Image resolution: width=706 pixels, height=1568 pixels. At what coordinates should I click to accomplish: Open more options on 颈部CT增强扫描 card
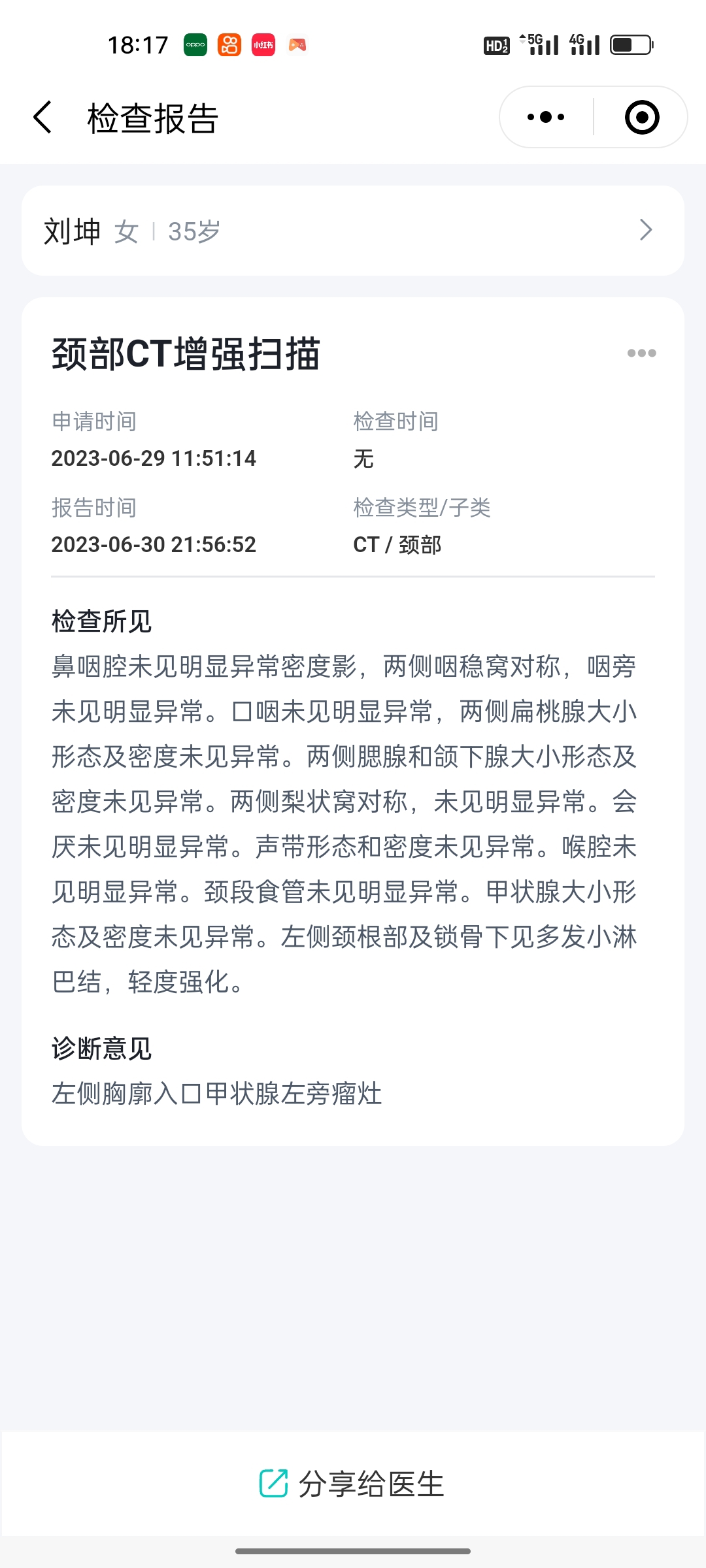pyautogui.click(x=641, y=353)
